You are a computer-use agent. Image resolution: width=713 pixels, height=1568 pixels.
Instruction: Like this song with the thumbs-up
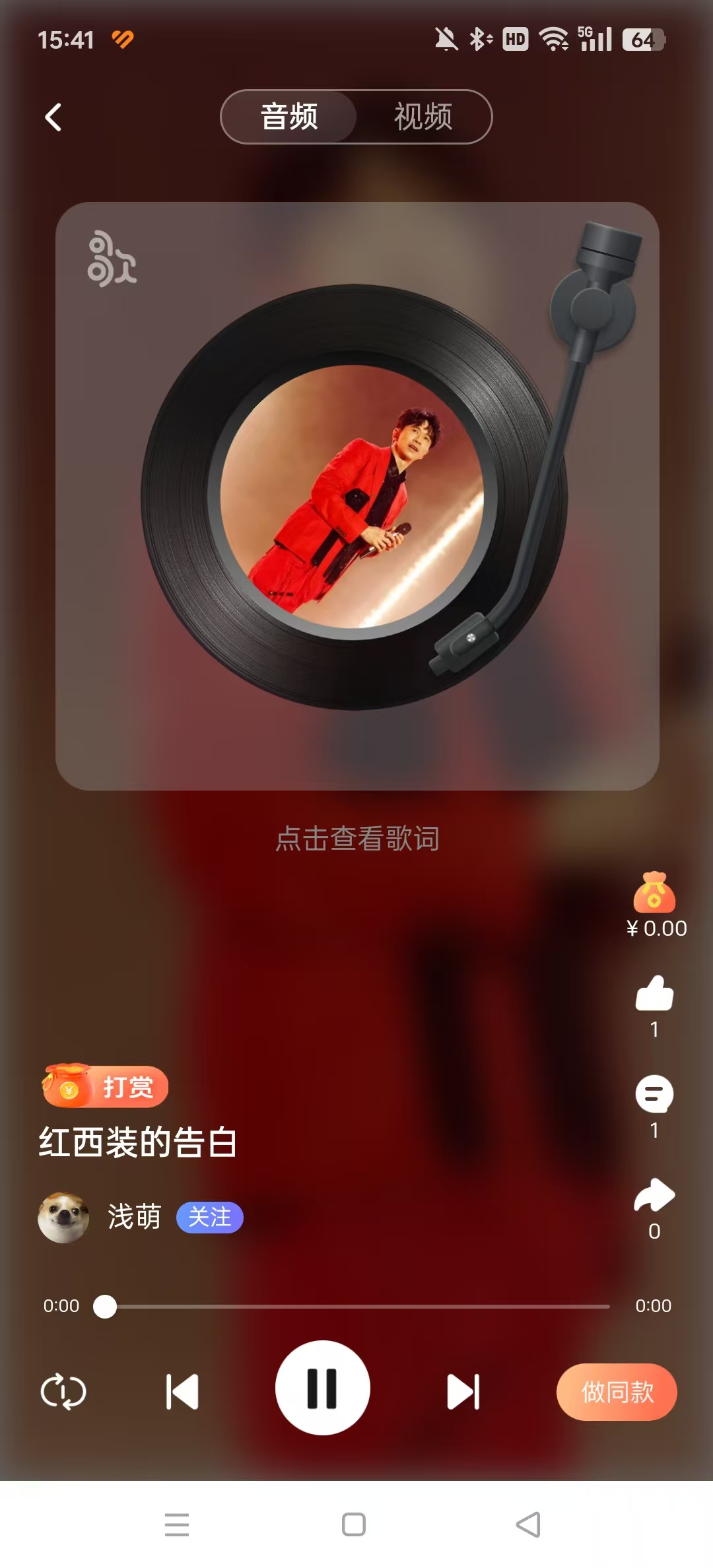coord(654,994)
